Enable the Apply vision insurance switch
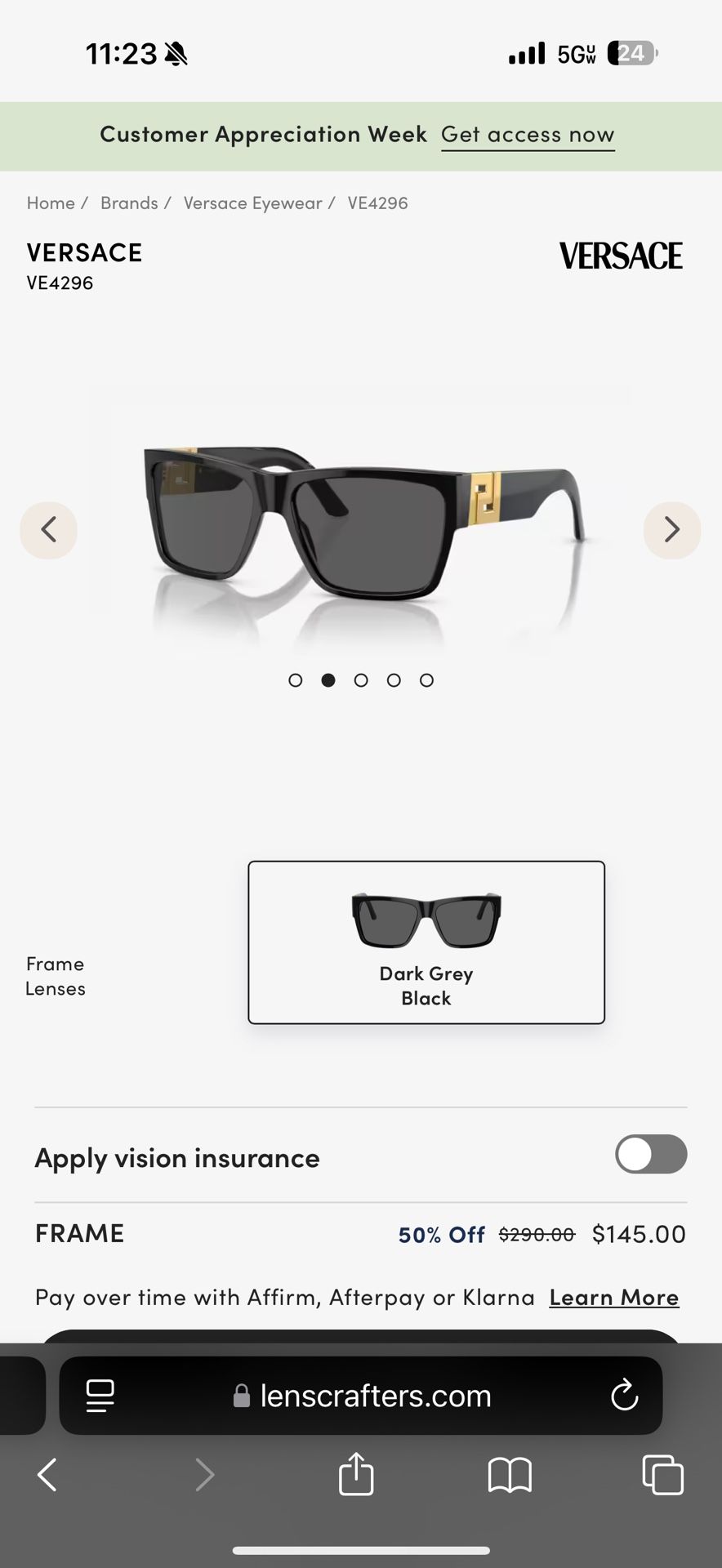 [x=651, y=1154]
